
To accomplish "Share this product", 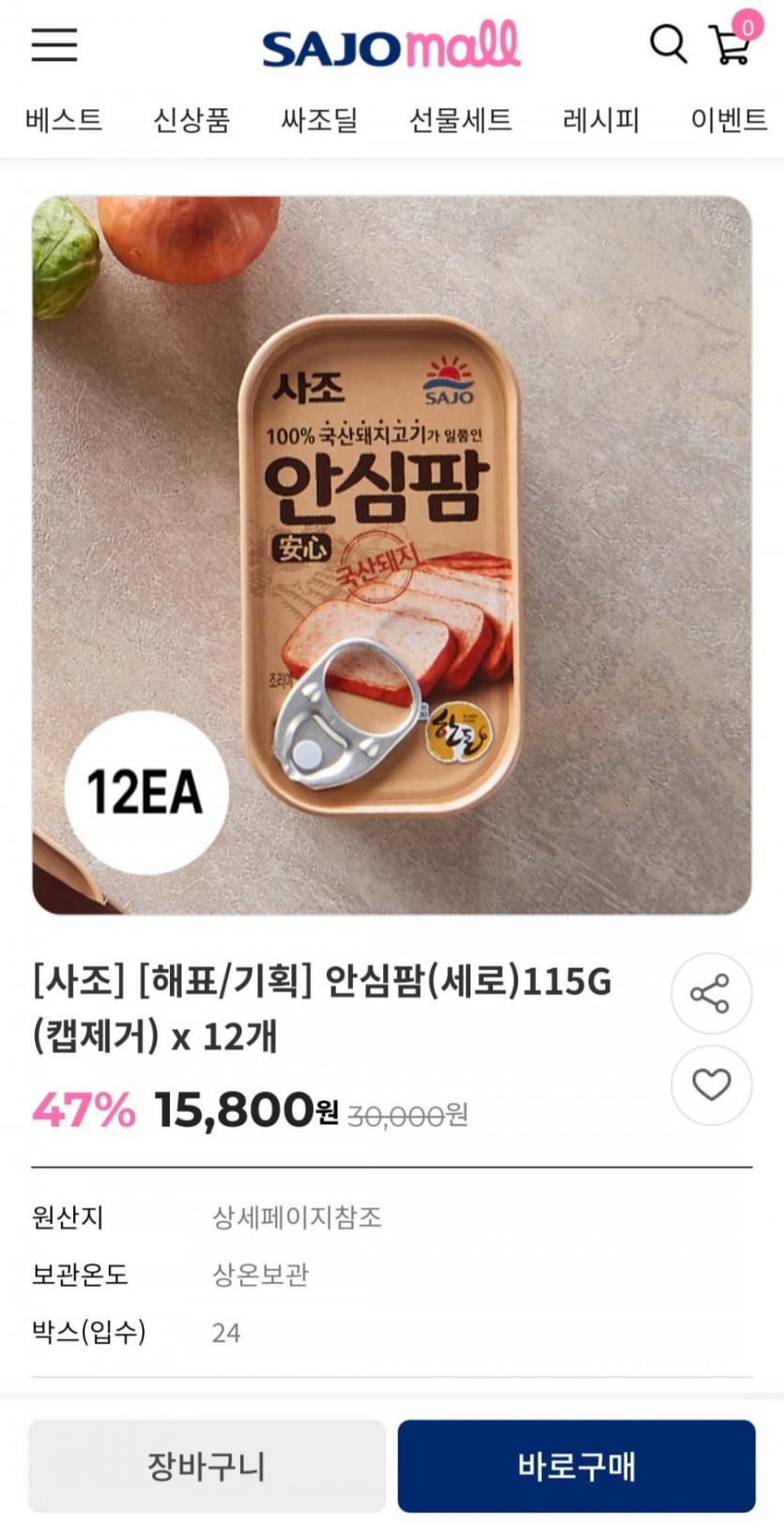I will tap(711, 994).
